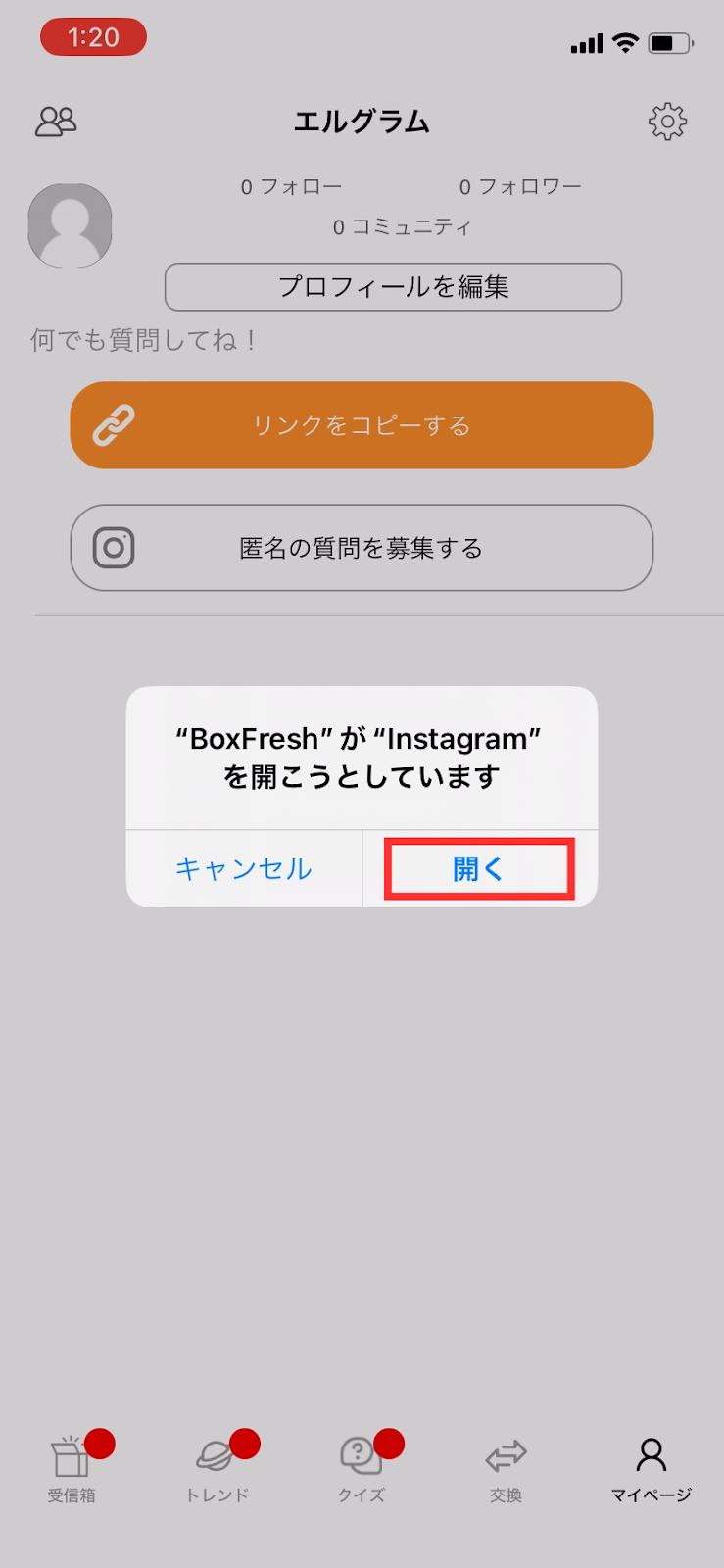Image resolution: width=724 pixels, height=1568 pixels.
Task: Open the profile avatar picture
Action: tap(70, 226)
